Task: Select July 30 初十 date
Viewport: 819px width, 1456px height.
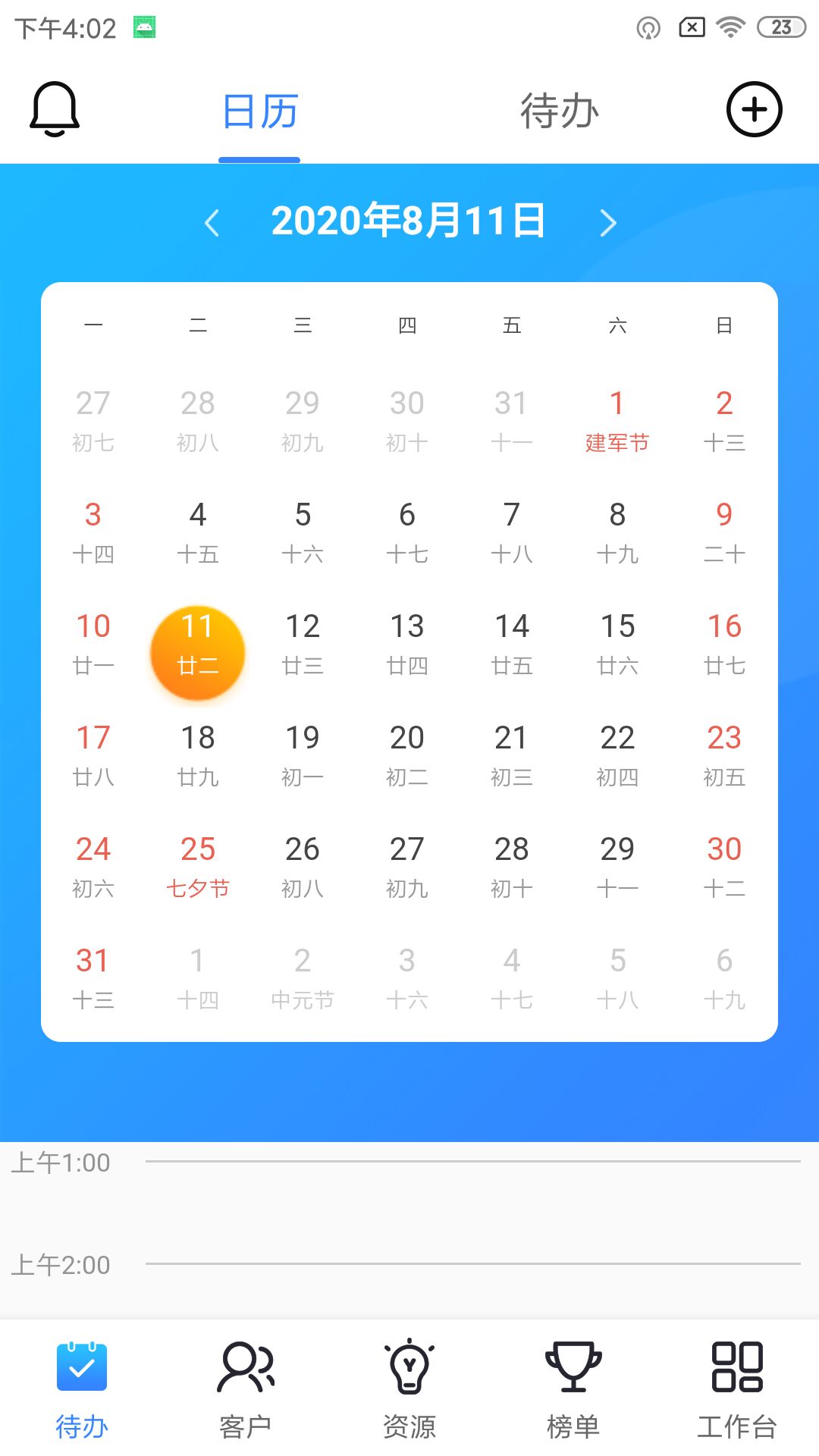Action: (407, 419)
